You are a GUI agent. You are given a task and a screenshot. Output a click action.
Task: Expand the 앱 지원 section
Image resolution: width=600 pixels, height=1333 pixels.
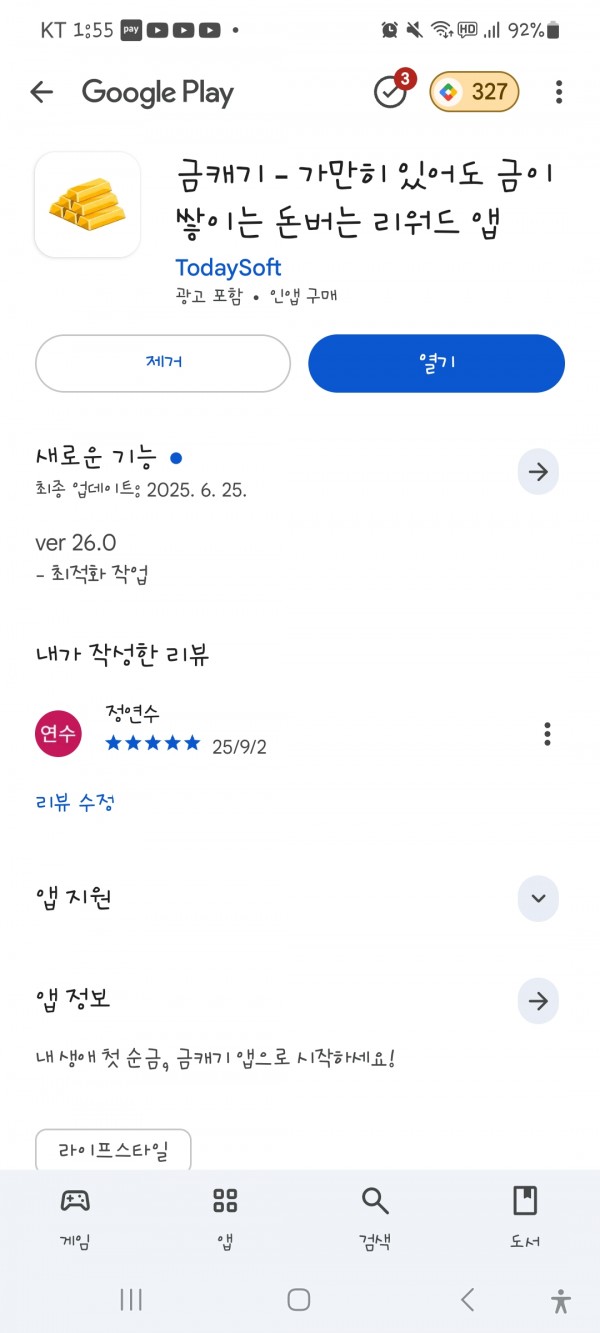click(538, 898)
